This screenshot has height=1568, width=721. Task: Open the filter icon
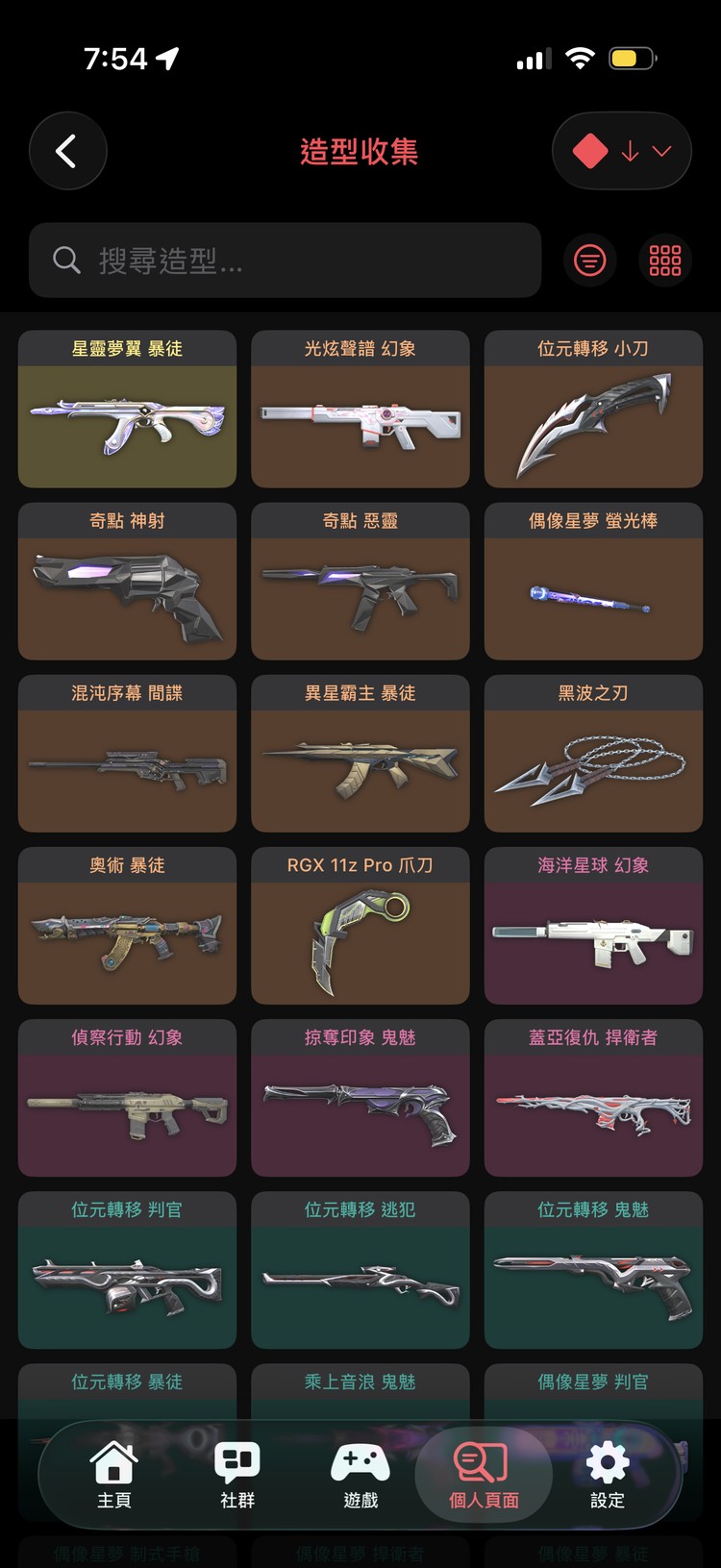(589, 260)
